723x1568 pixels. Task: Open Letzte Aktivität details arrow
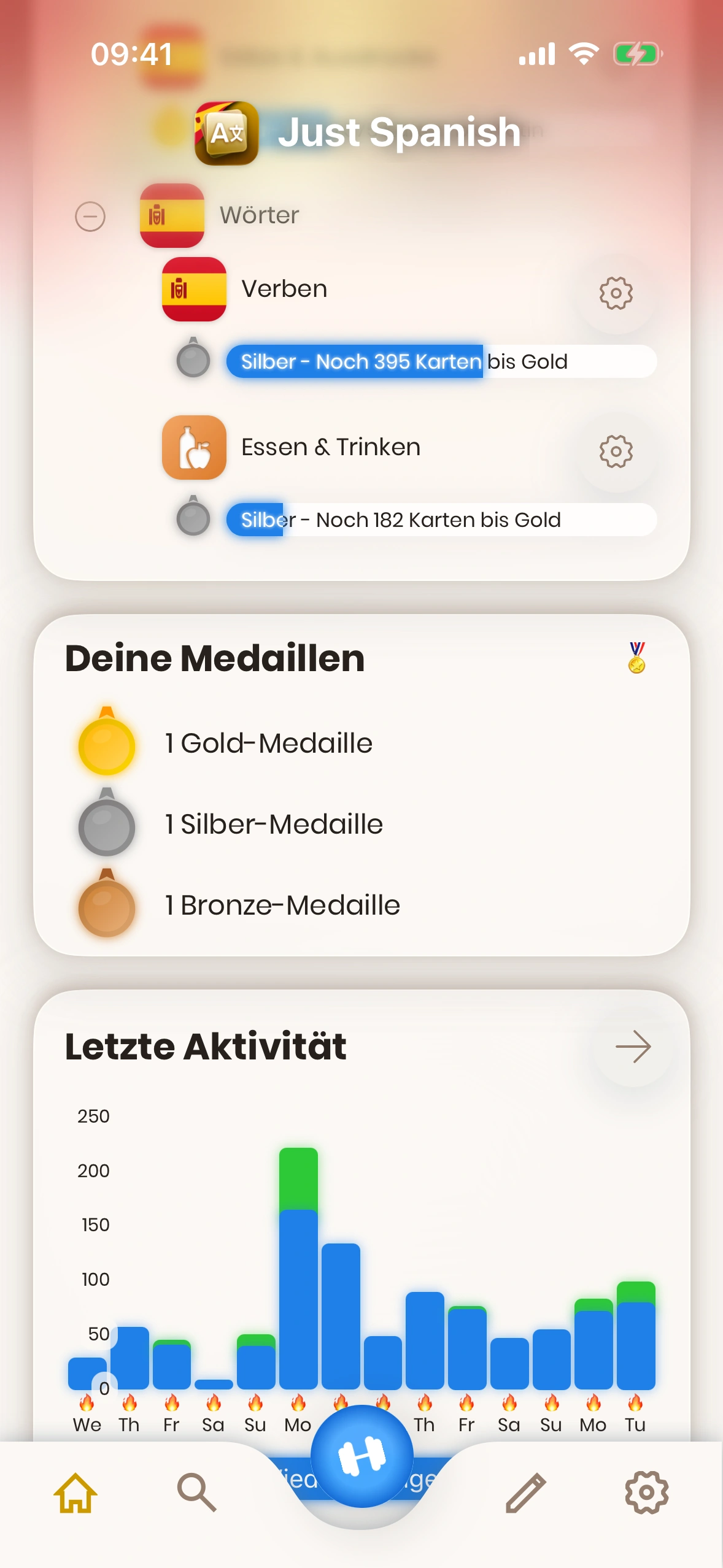pyautogui.click(x=633, y=1047)
